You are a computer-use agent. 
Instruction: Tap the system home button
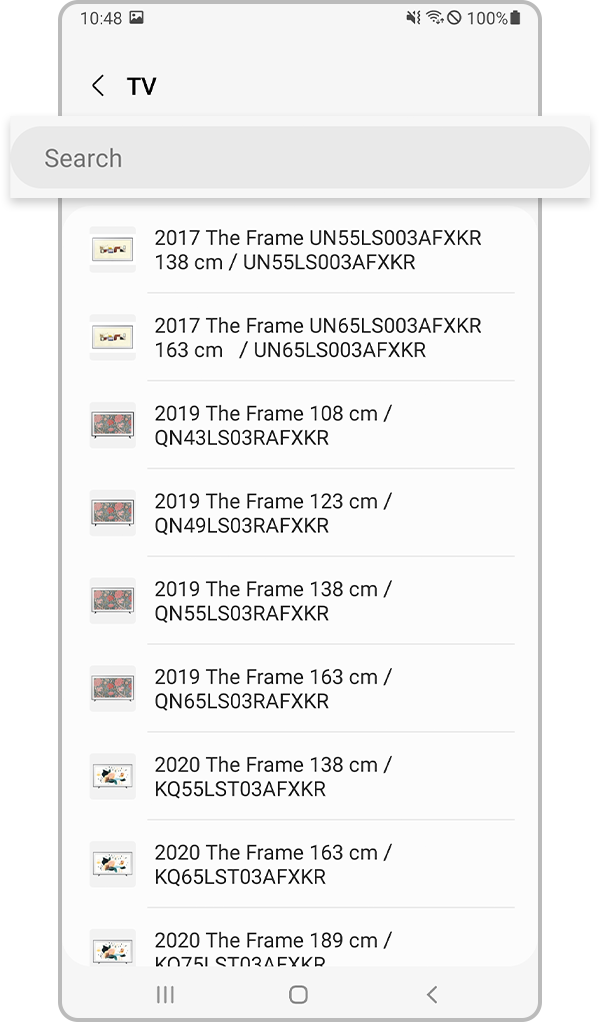(x=298, y=994)
